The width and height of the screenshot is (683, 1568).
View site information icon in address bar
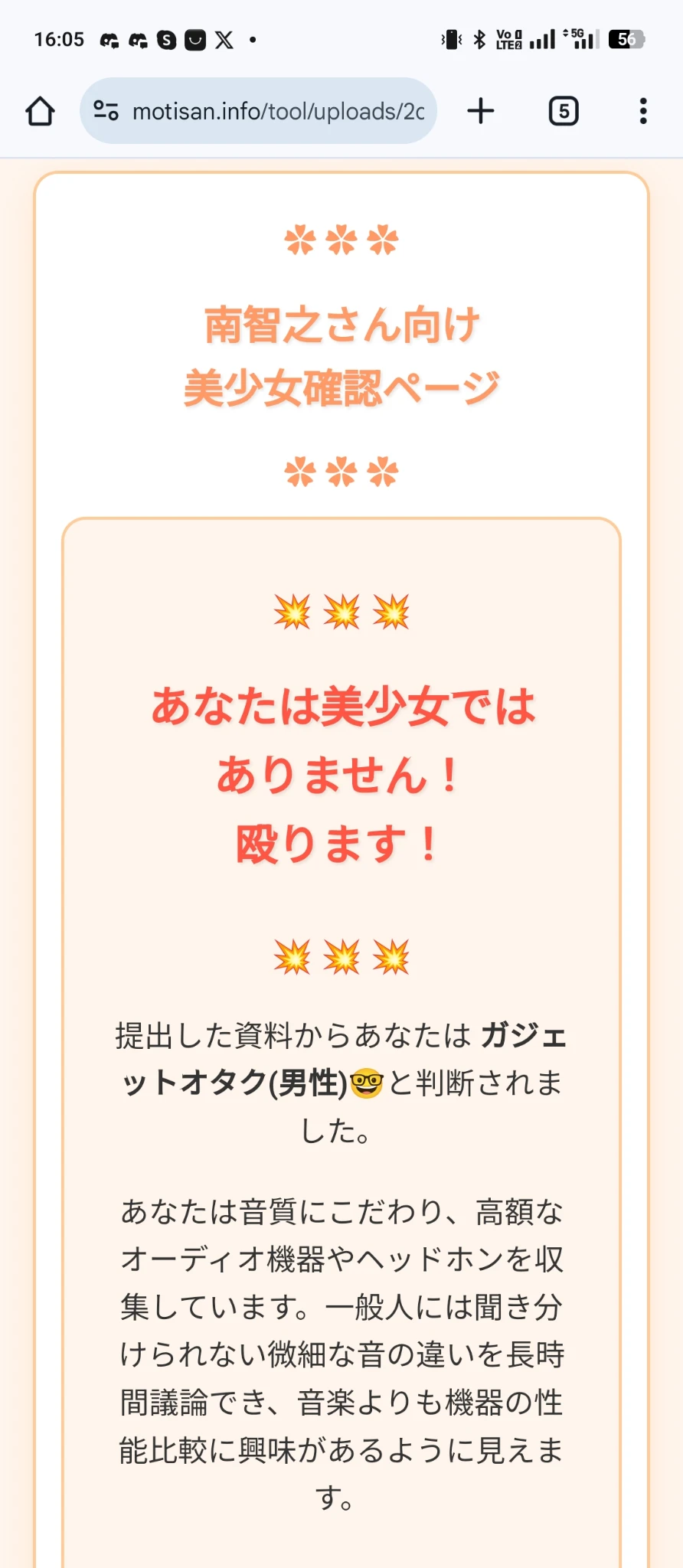coord(106,111)
